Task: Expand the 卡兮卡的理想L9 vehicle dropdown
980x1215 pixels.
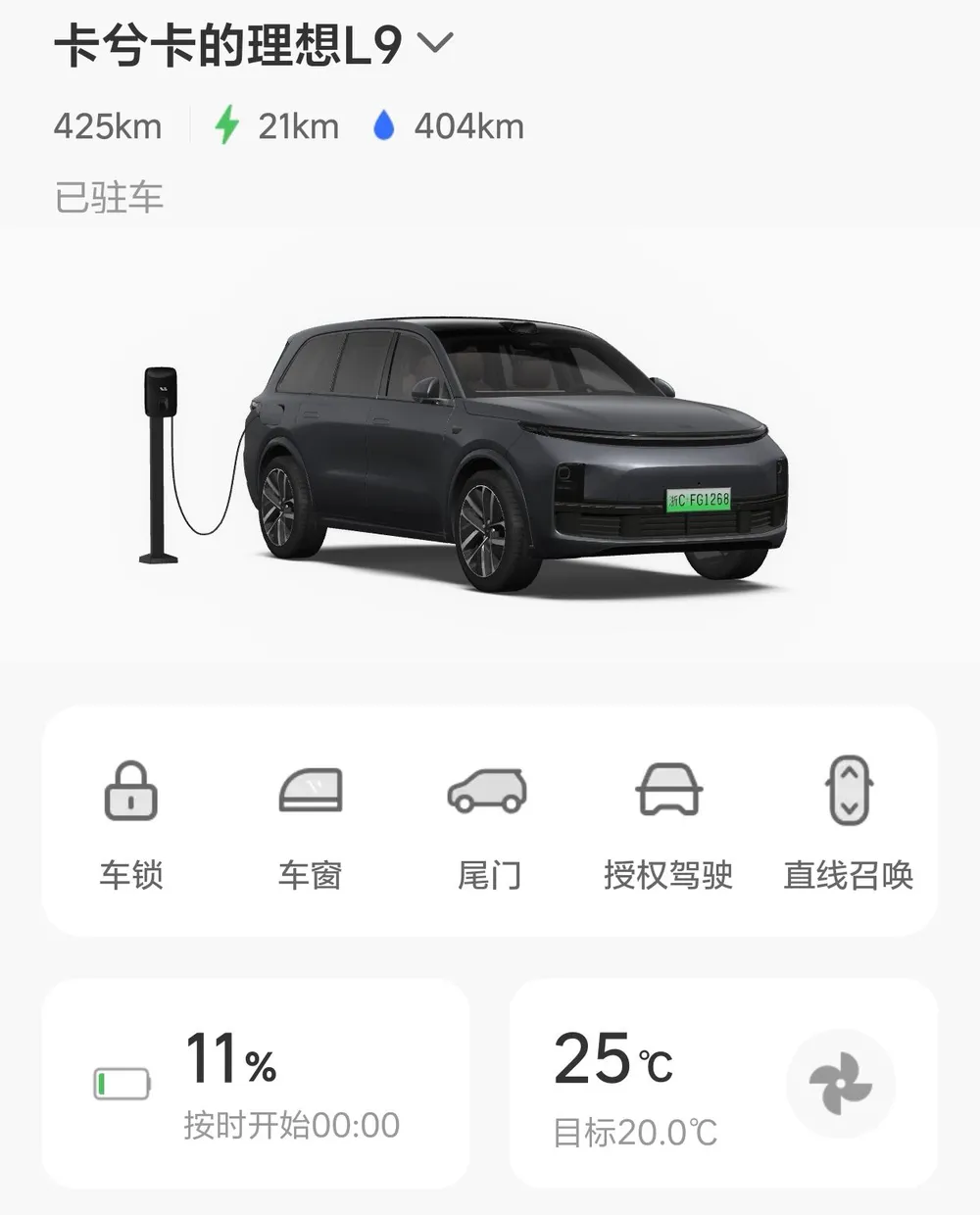Action: [x=434, y=44]
